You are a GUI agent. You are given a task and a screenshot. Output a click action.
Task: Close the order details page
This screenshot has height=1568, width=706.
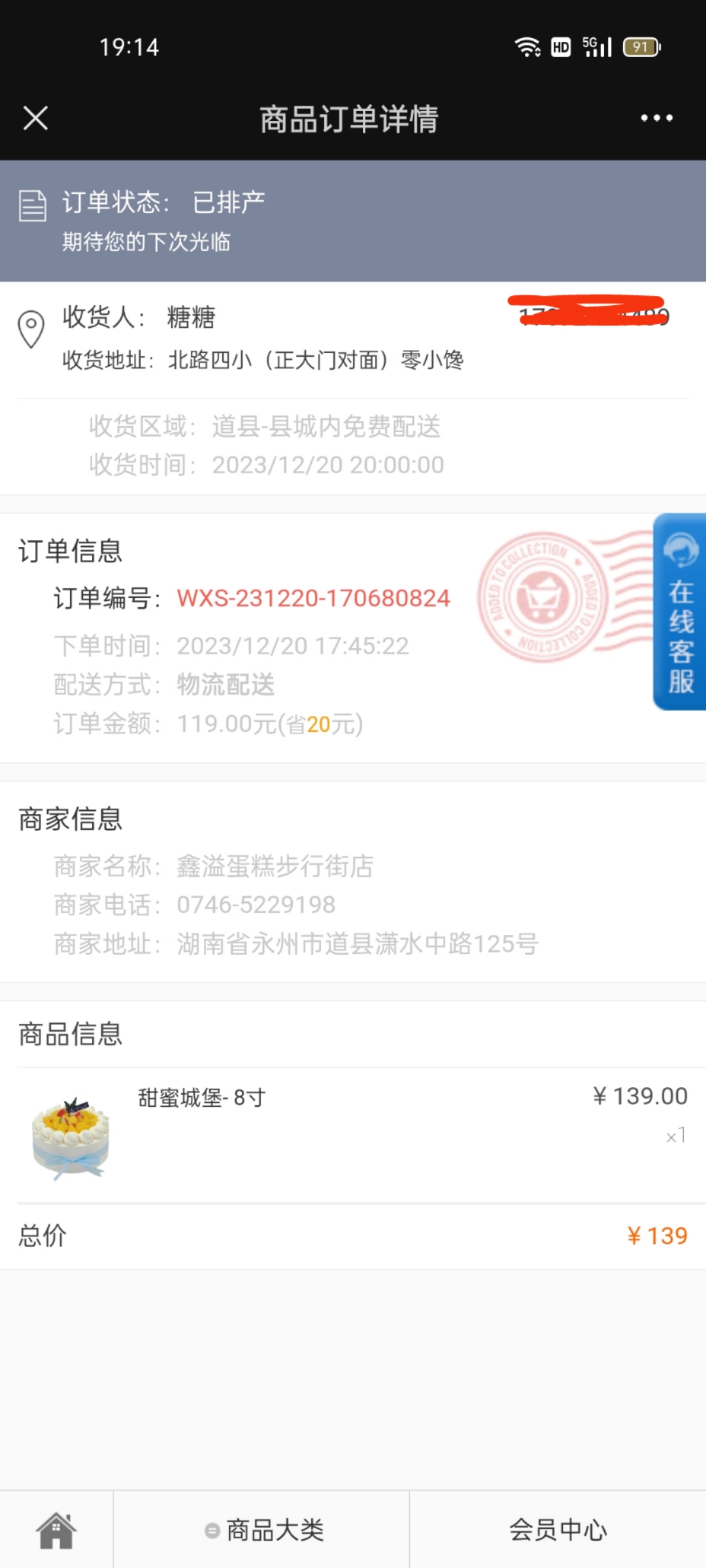click(35, 118)
